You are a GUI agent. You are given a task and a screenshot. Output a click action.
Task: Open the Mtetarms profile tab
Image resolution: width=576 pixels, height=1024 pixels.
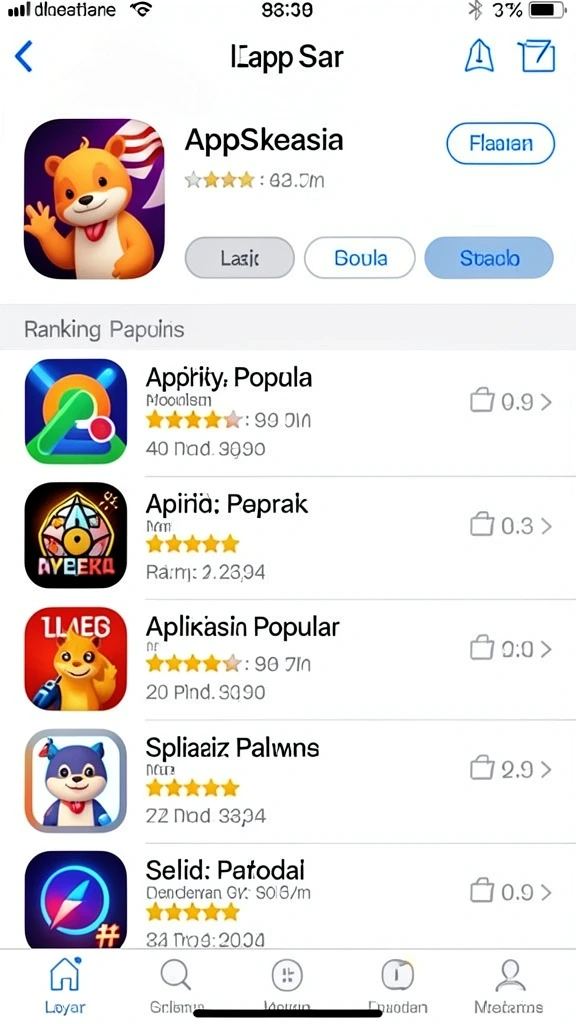coord(509,985)
